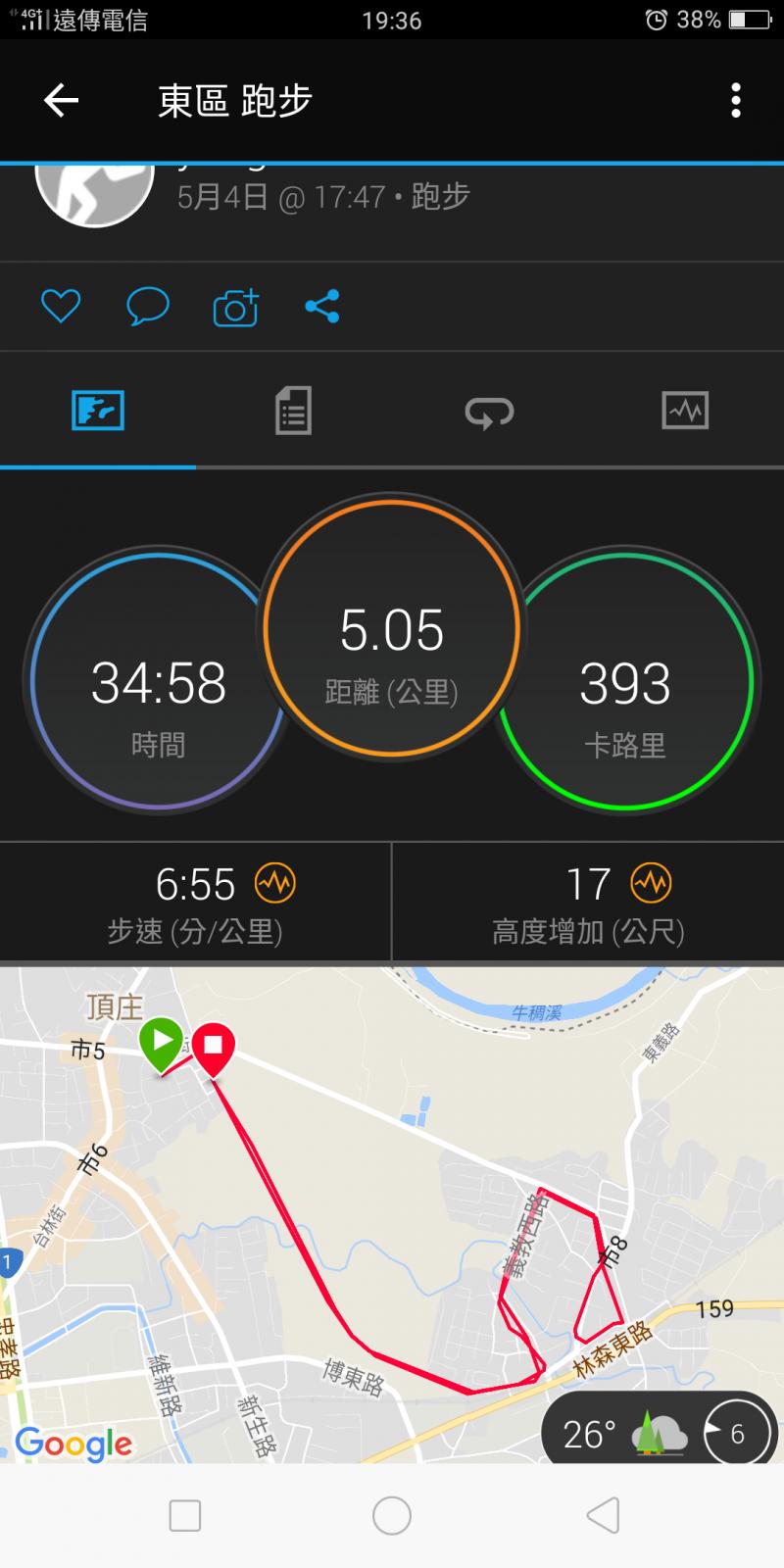Open the pace 6:55 chart icon
The height and width of the screenshot is (1568, 784).
pyautogui.click(x=274, y=884)
